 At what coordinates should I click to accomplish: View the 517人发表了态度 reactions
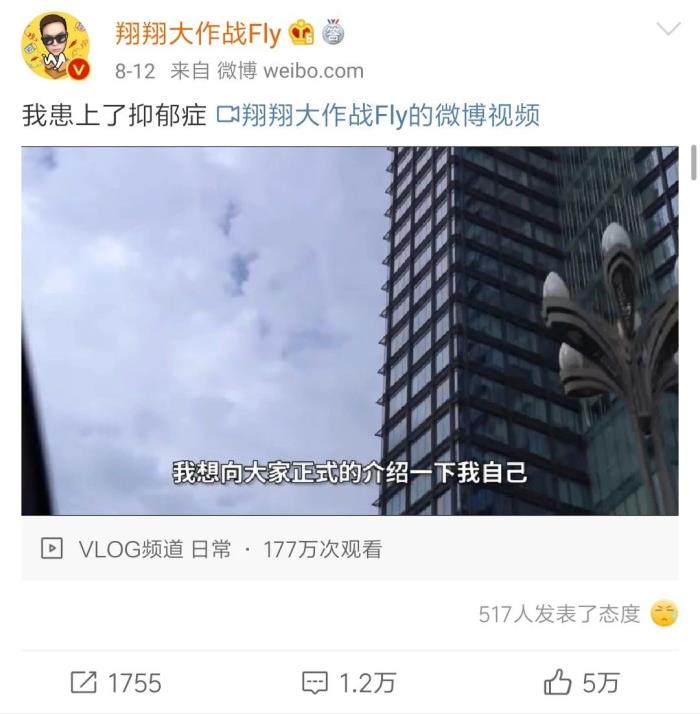560,613
